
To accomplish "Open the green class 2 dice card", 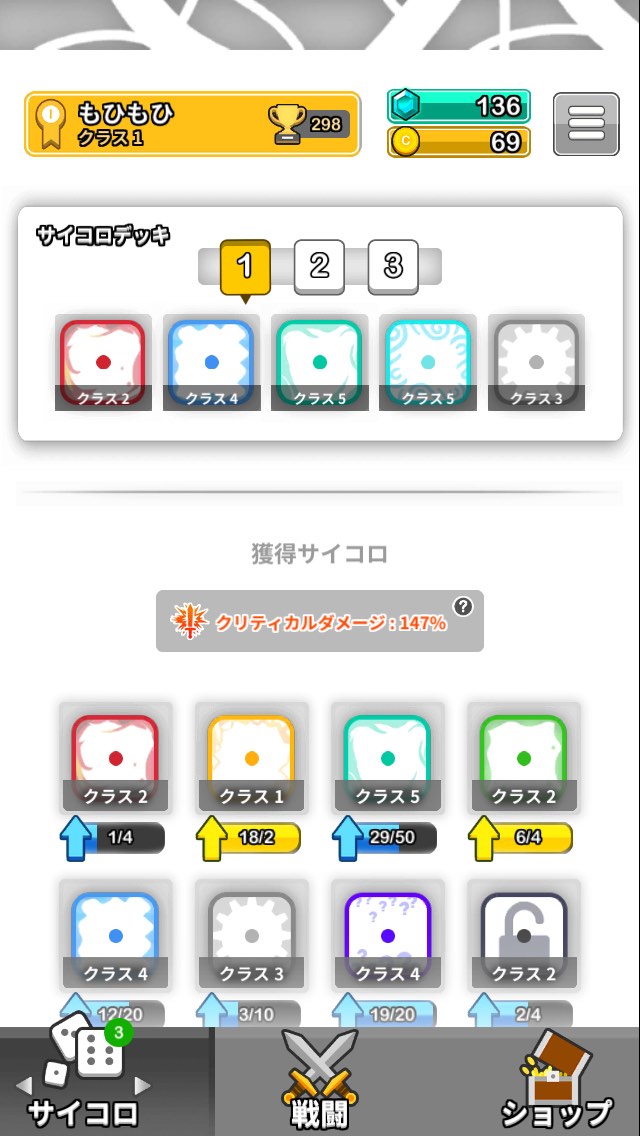I will point(524,758).
